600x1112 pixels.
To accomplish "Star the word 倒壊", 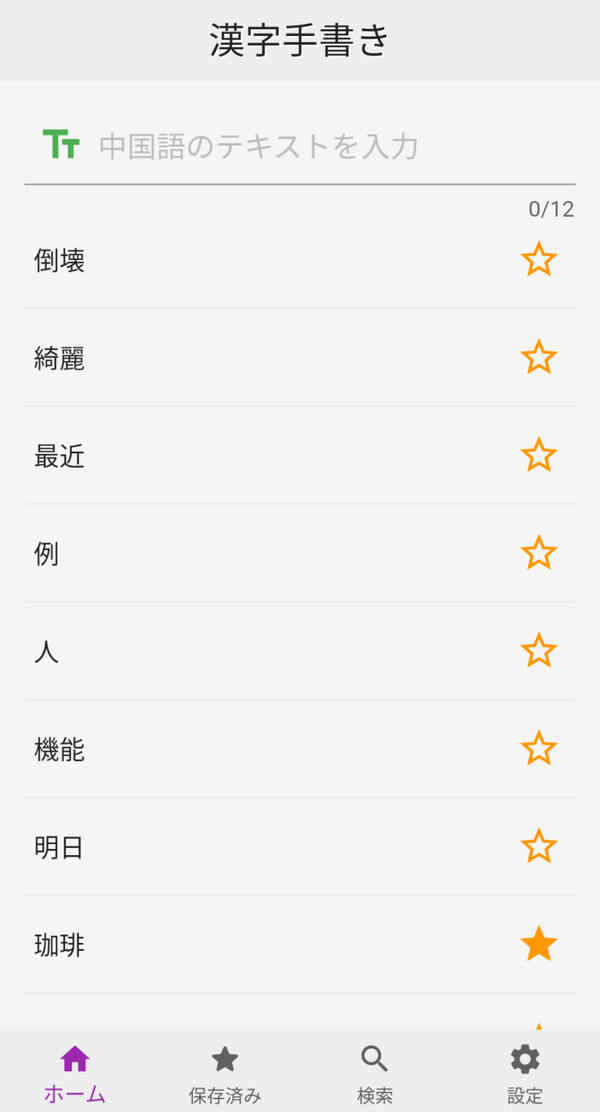I will (538, 260).
